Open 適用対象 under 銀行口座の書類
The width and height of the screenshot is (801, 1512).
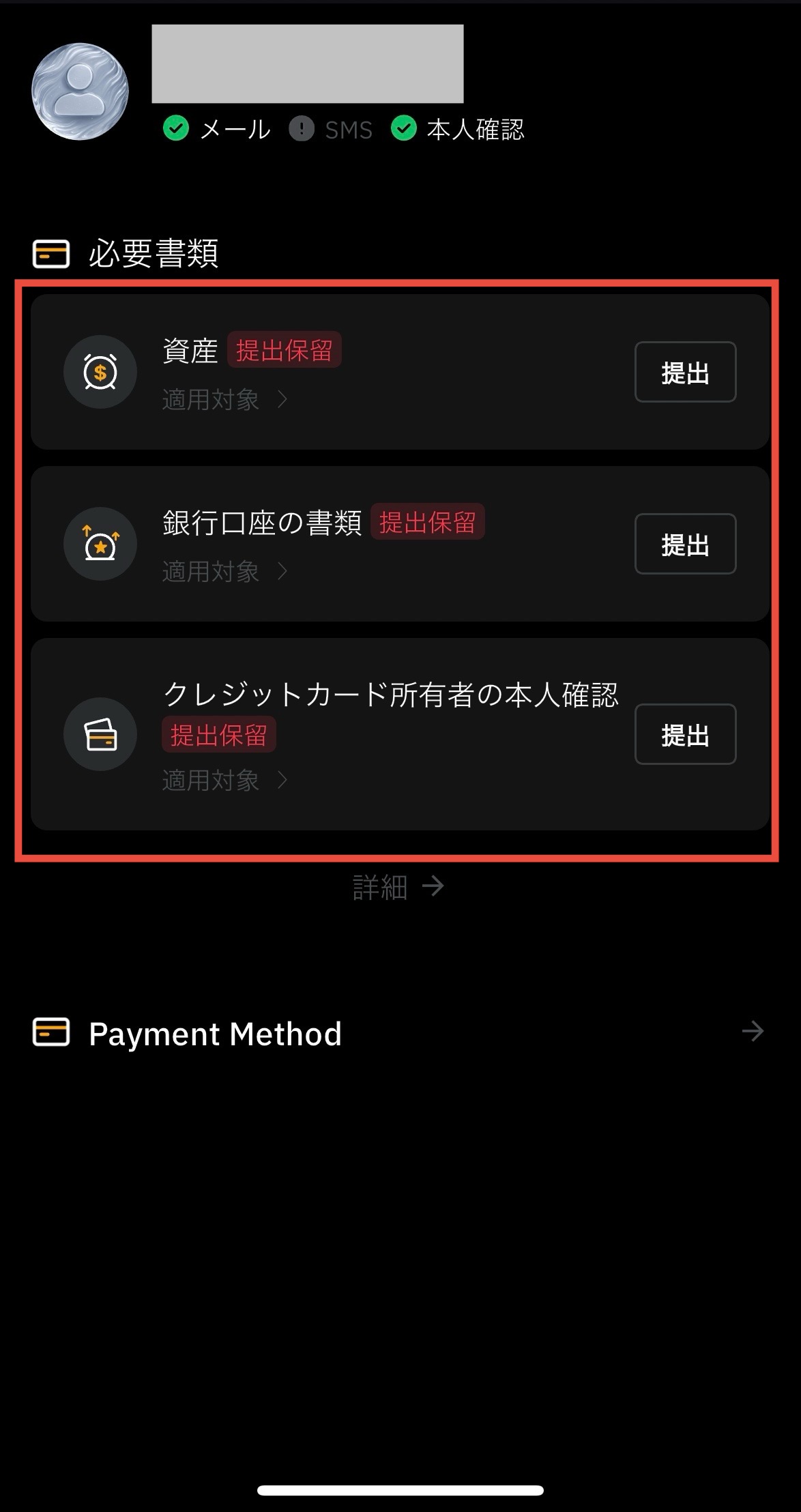click(x=224, y=572)
